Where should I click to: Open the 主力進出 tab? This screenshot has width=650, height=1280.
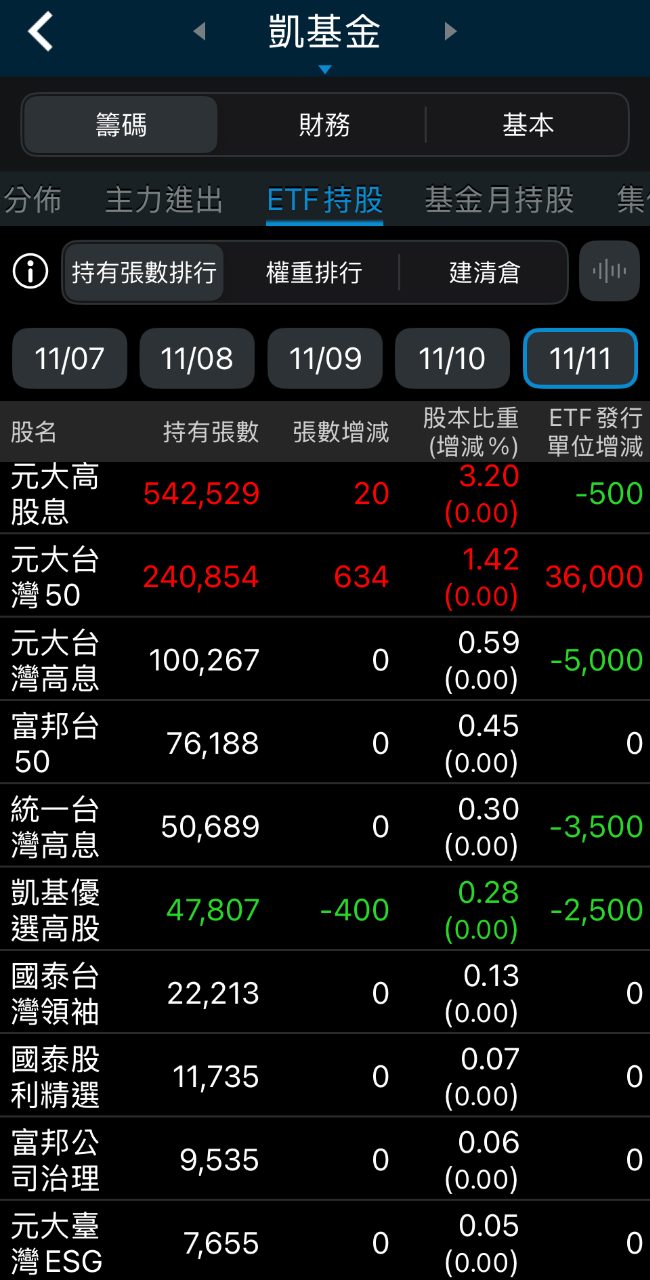[164, 200]
